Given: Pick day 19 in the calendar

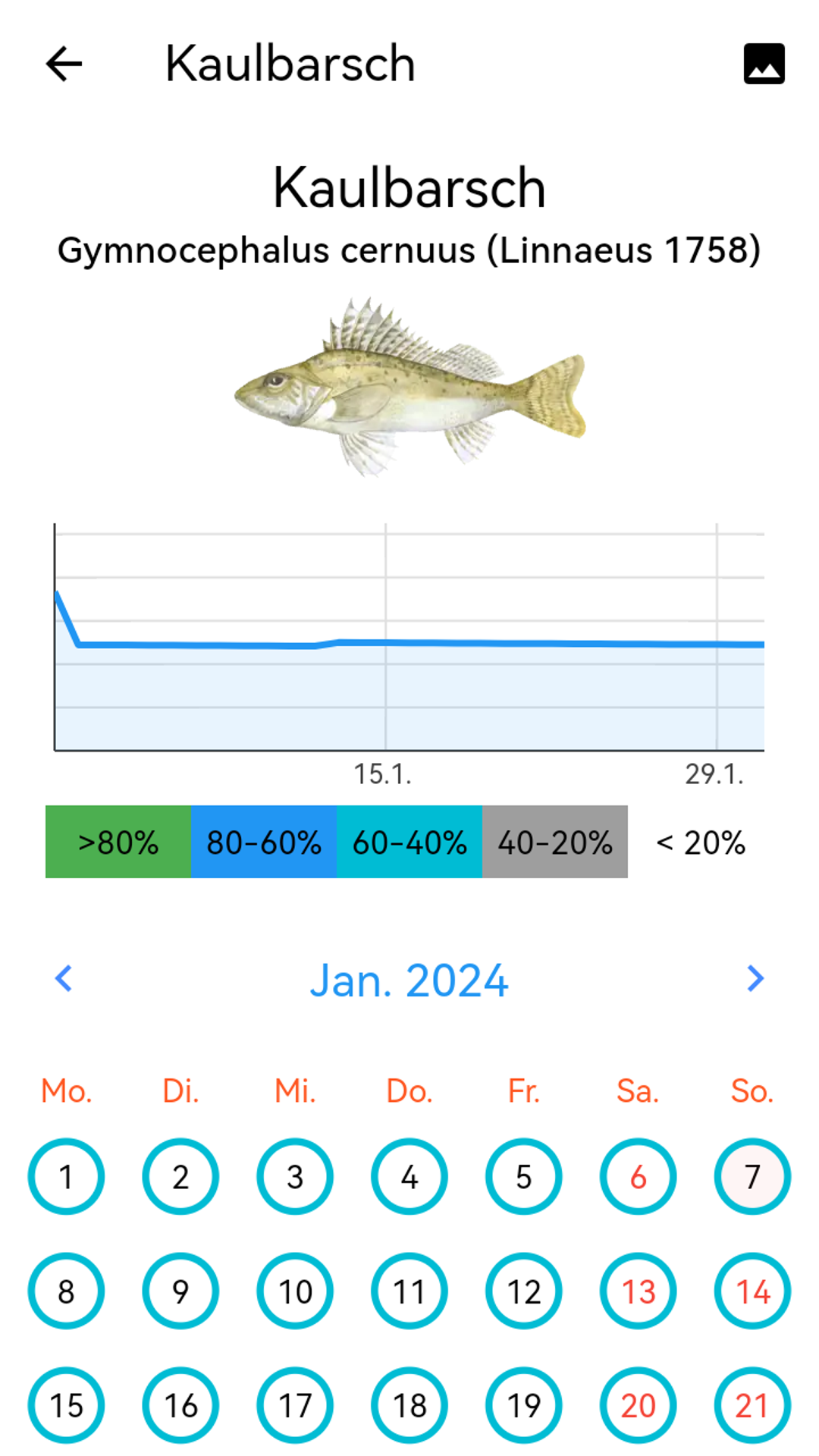Looking at the screenshot, I should pyautogui.click(x=524, y=1405).
